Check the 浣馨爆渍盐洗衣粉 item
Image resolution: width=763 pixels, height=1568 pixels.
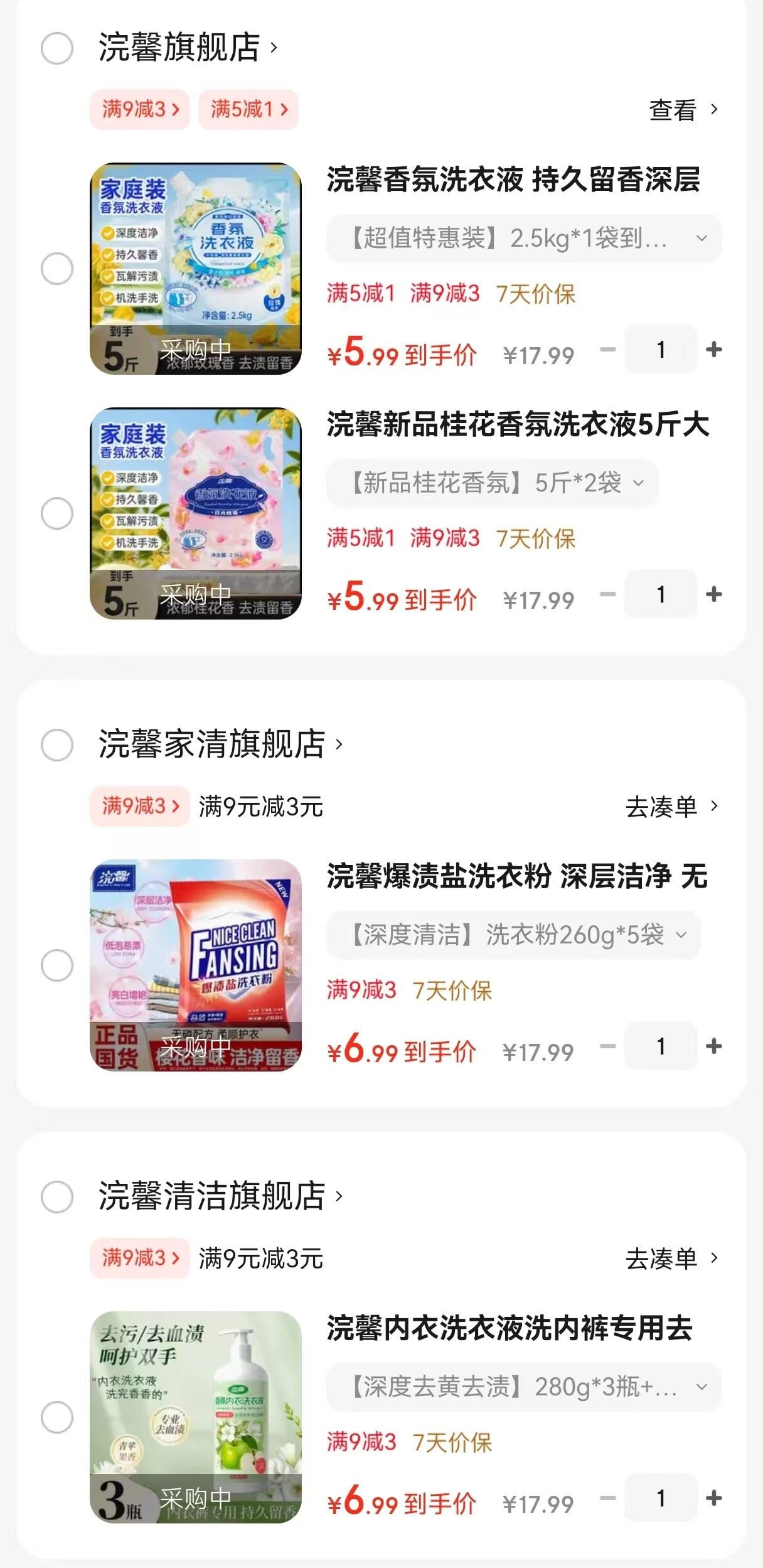pos(57,965)
